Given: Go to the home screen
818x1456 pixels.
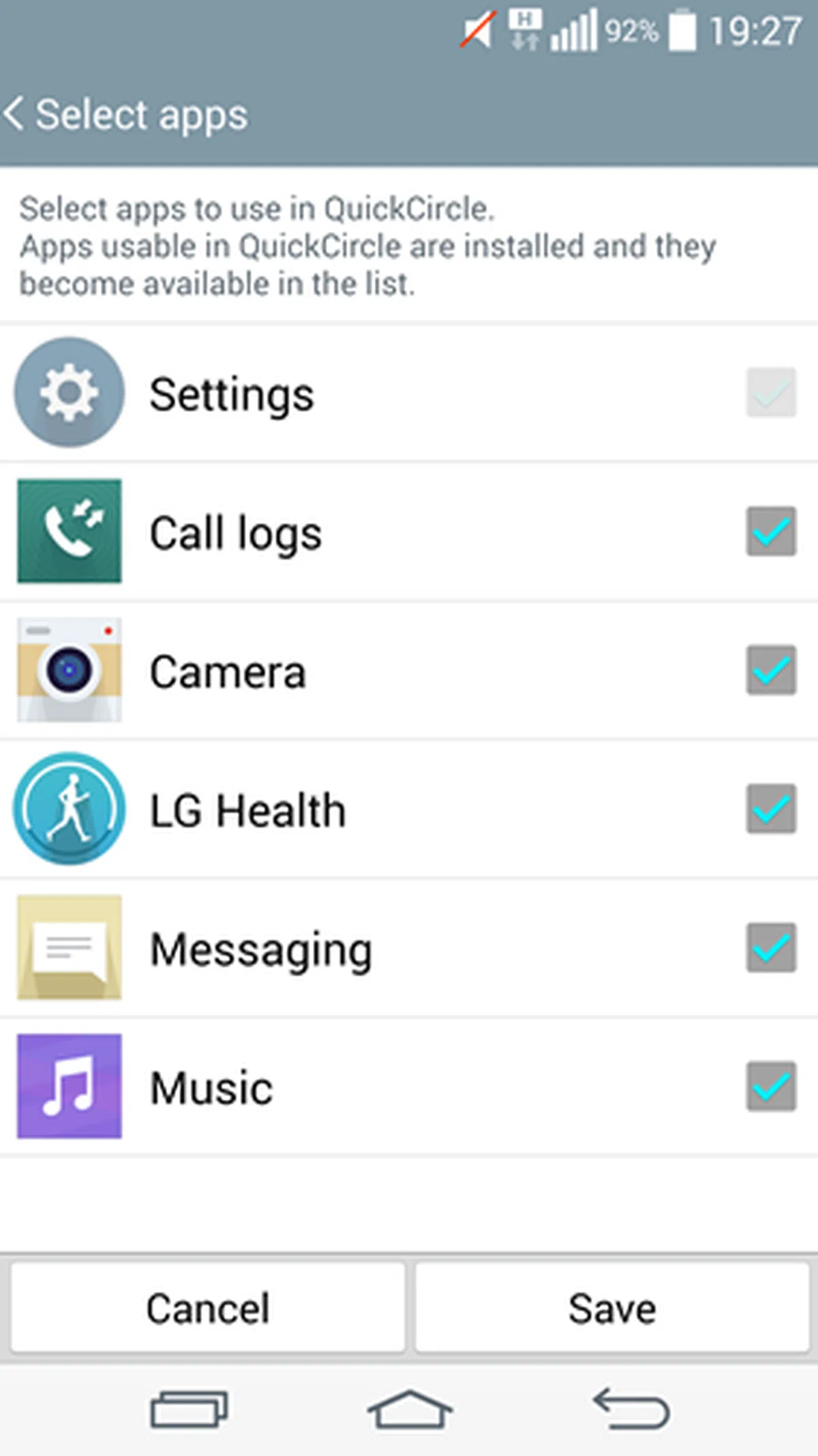Looking at the screenshot, I should (409, 1408).
